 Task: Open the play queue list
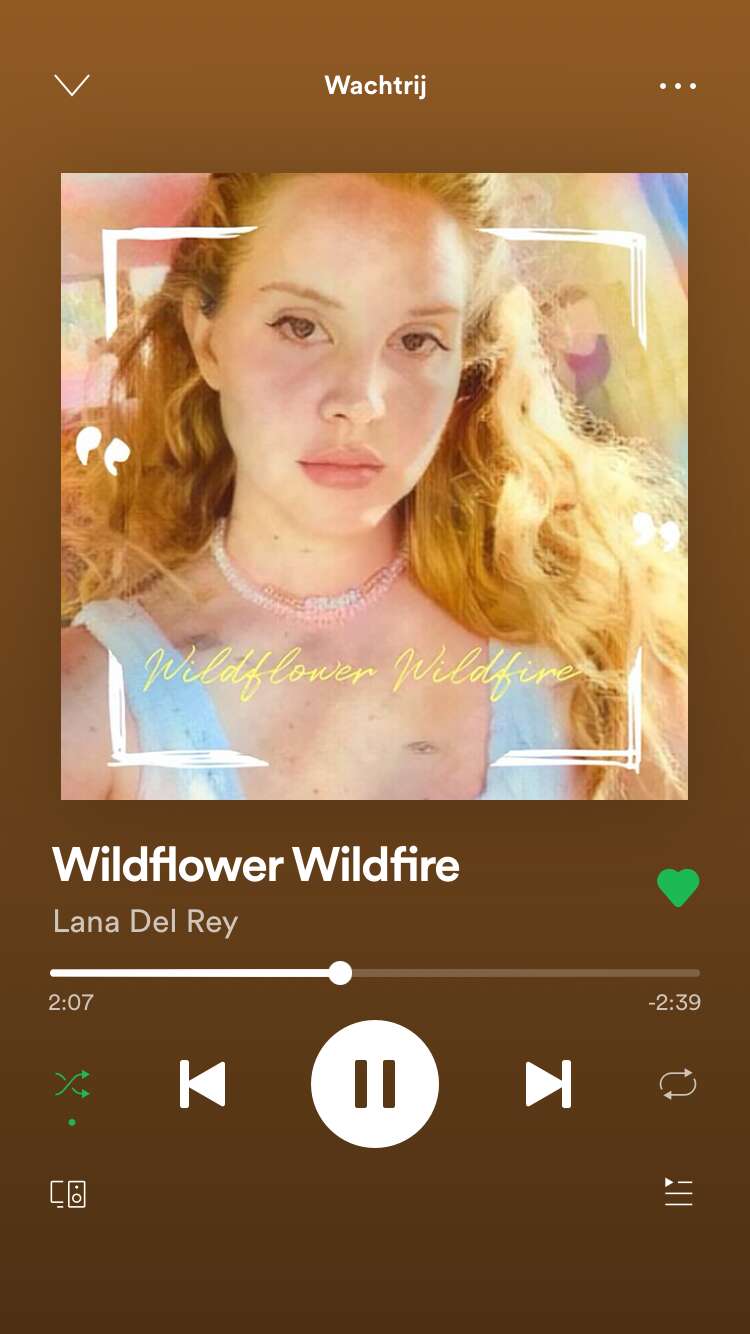click(x=678, y=1192)
